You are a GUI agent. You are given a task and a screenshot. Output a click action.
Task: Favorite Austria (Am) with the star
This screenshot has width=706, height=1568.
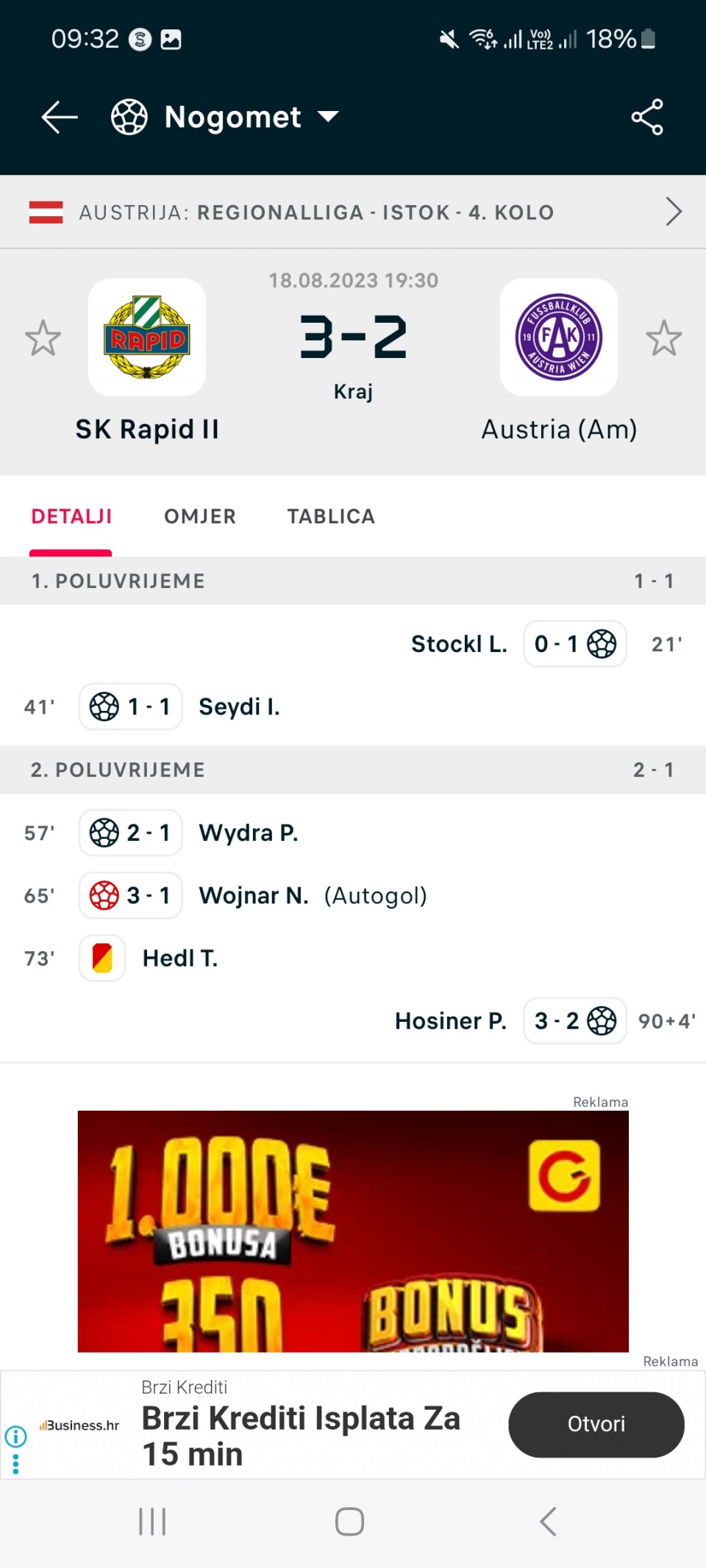pos(664,338)
